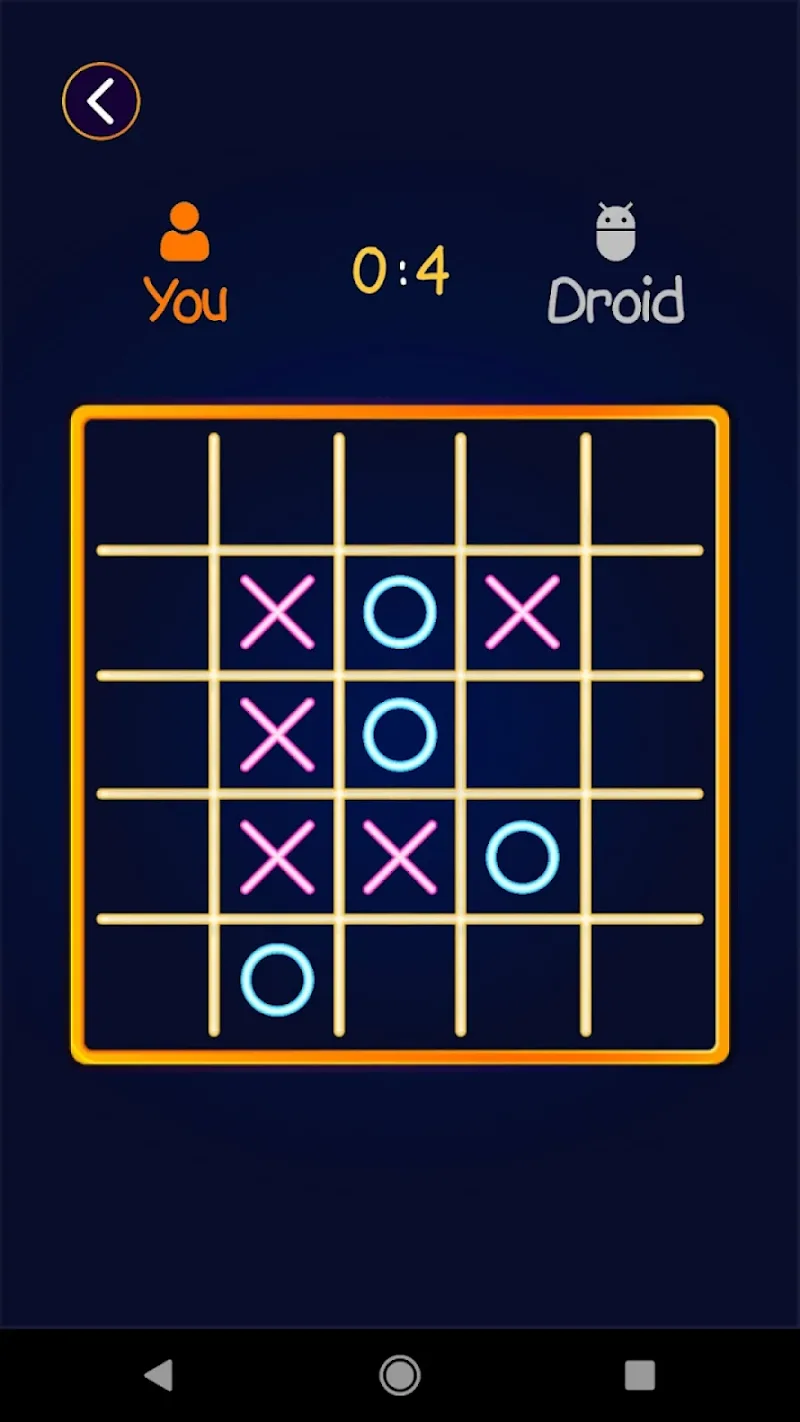This screenshot has height=1422, width=800.
Task: Mark the empty cell right of the second stacked O
Action: pos(522,734)
